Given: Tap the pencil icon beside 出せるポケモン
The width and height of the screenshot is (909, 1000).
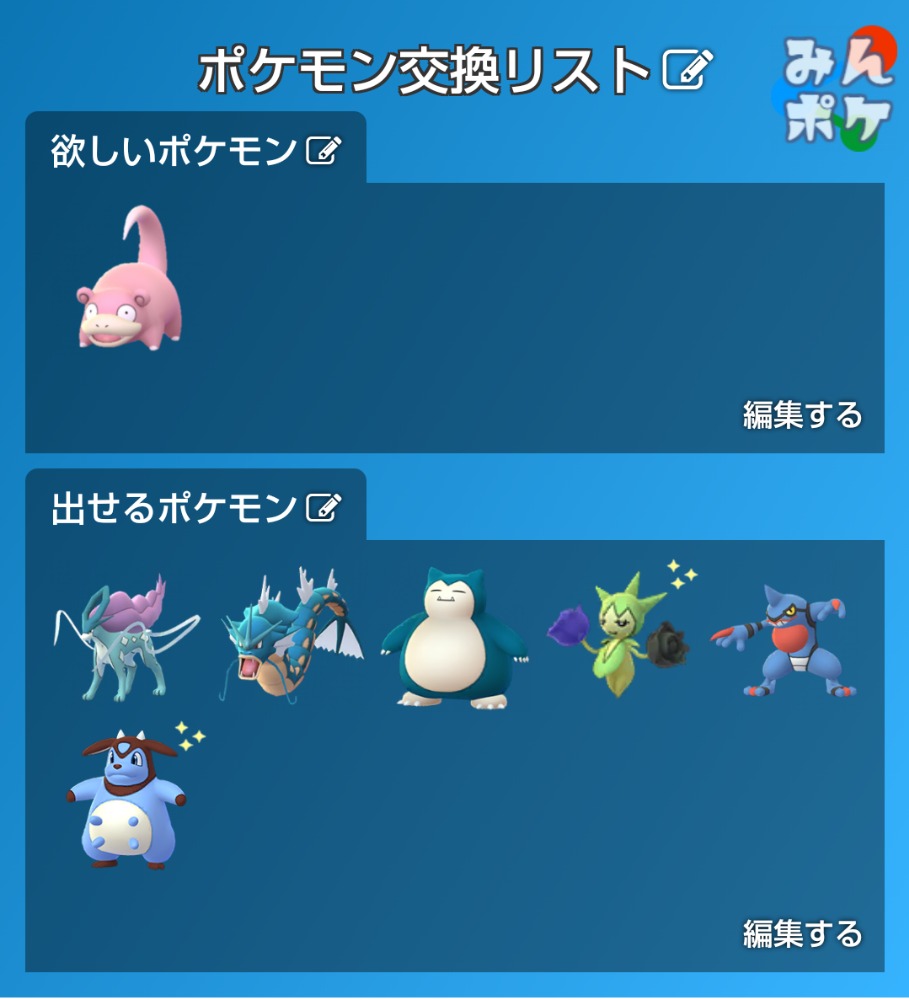Looking at the screenshot, I should click(x=323, y=509).
